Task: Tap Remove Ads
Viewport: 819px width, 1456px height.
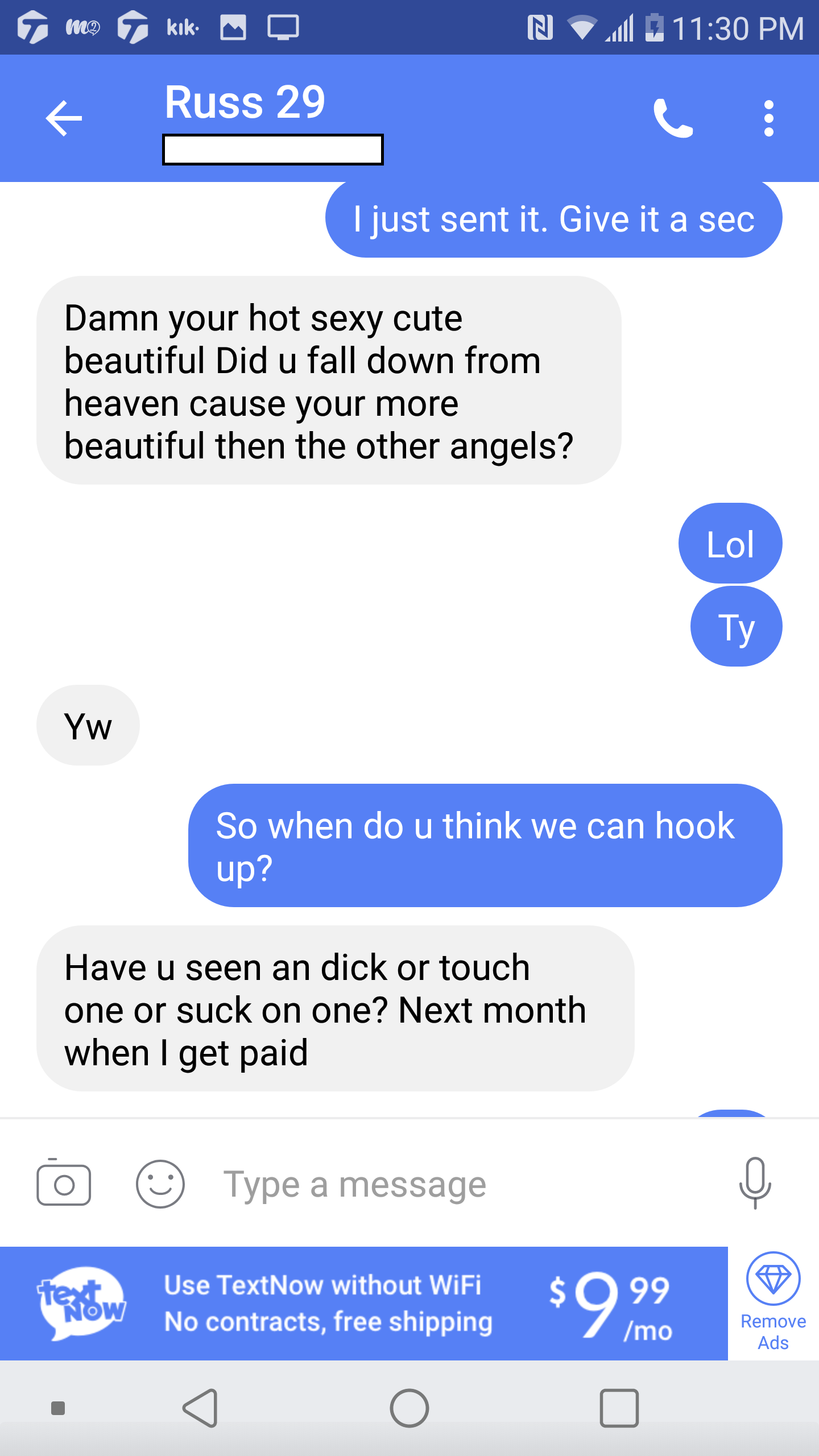Action: click(773, 1303)
